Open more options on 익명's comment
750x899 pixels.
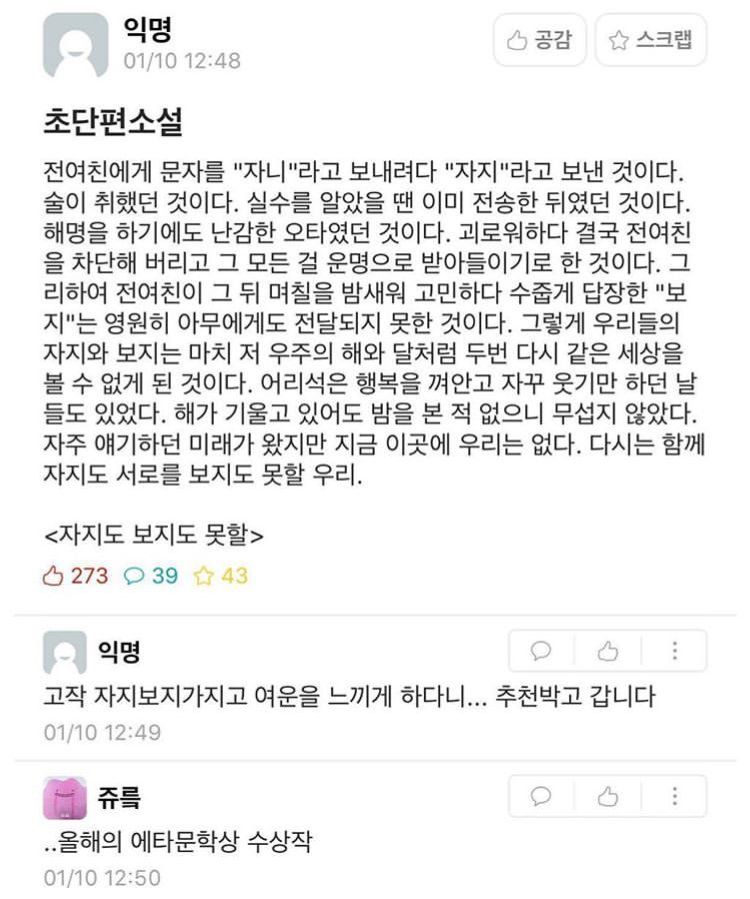675,651
